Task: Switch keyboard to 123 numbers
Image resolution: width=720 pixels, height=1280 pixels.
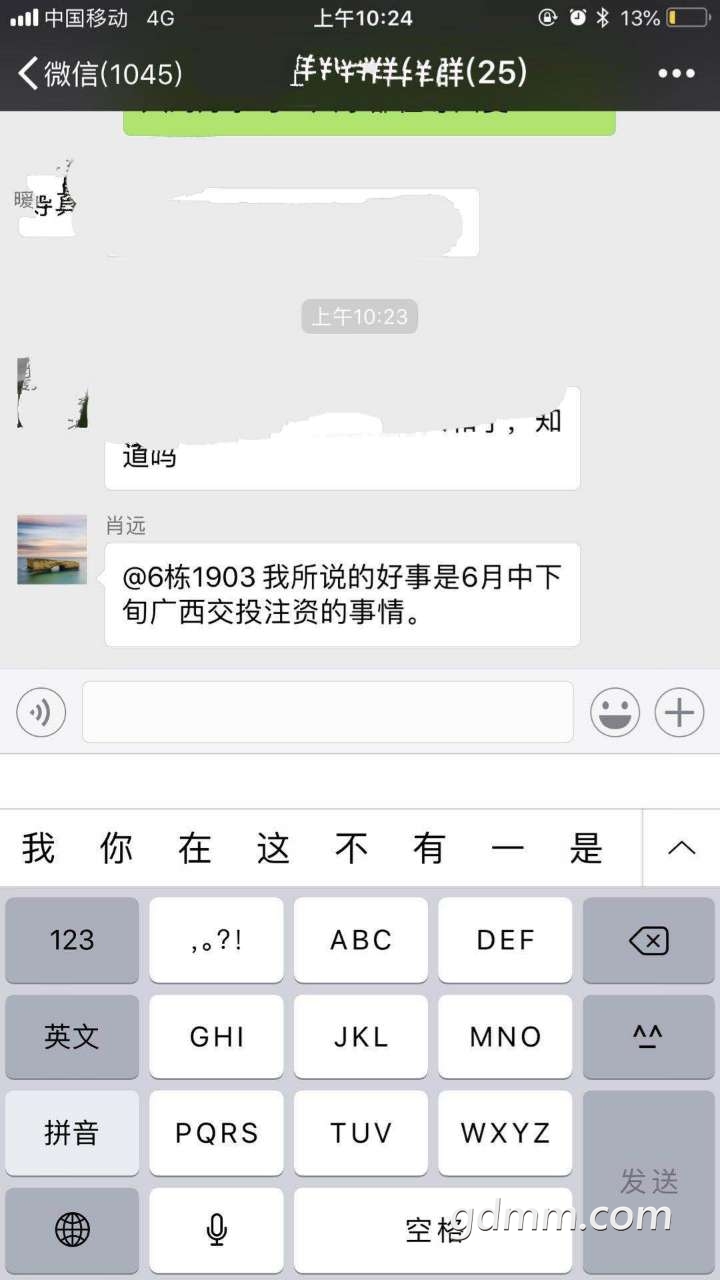Action: point(72,940)
